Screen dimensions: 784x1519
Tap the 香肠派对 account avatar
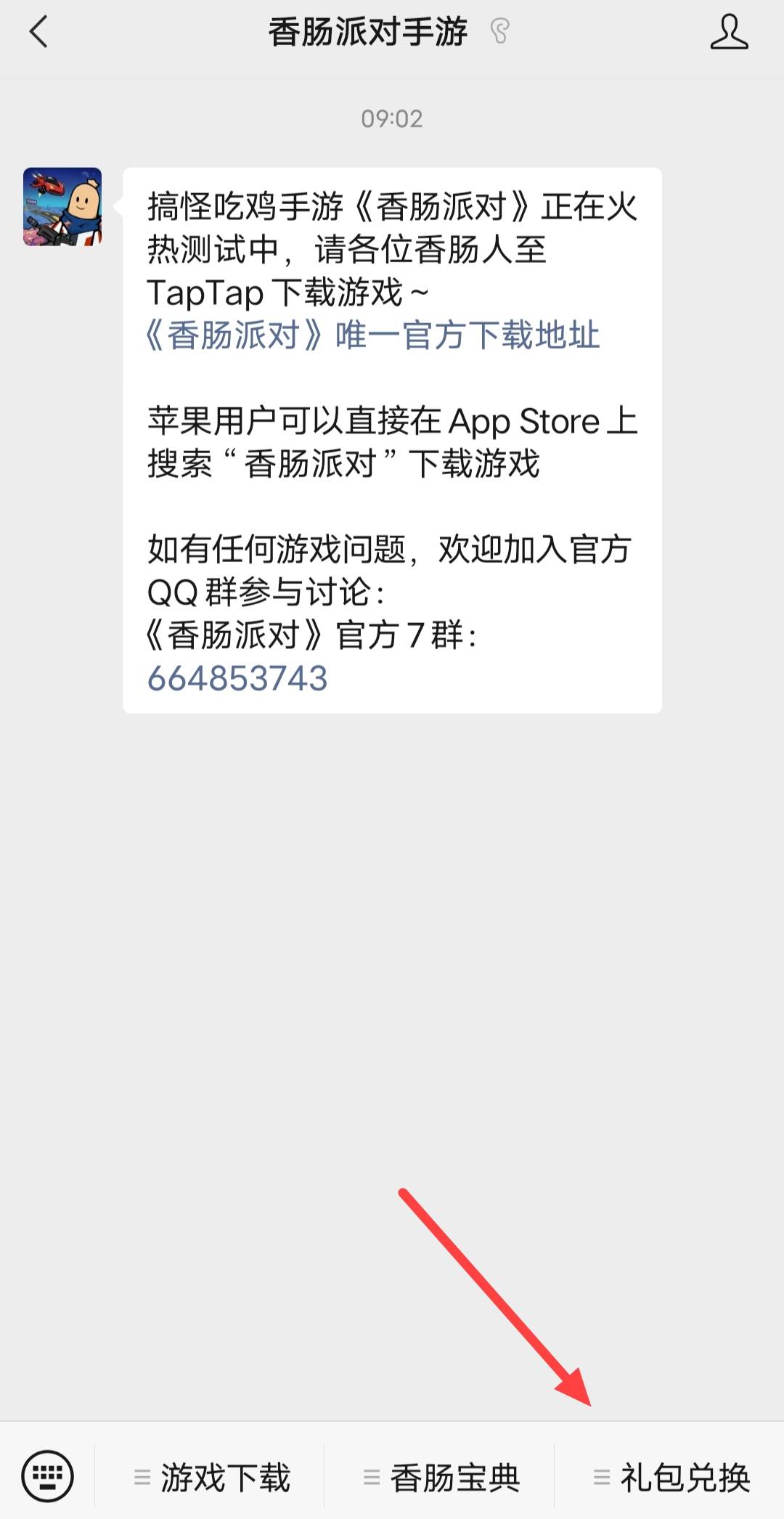click(x=62, y=207)
